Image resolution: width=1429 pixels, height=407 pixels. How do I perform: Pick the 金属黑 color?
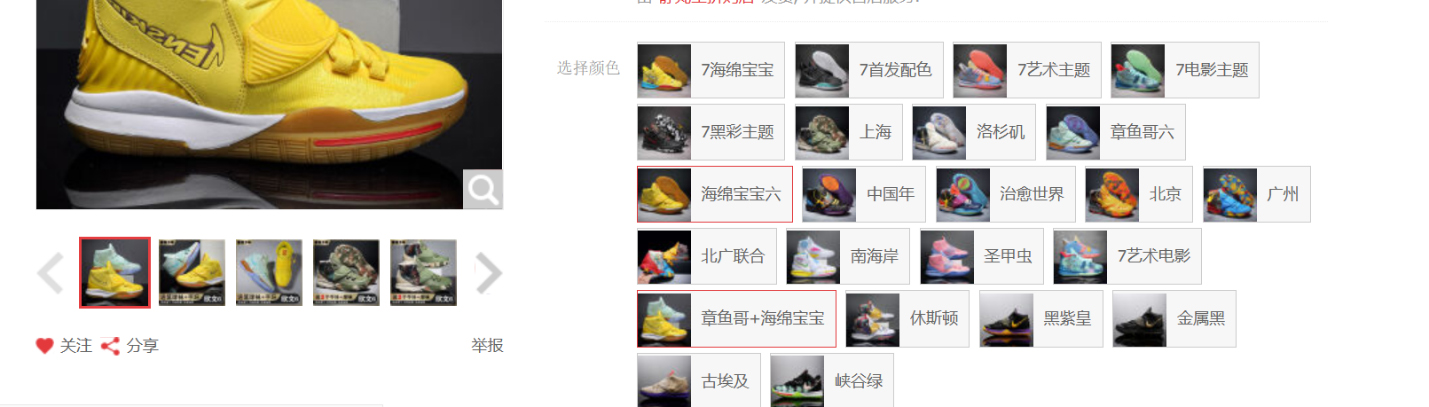(1173, 319)
